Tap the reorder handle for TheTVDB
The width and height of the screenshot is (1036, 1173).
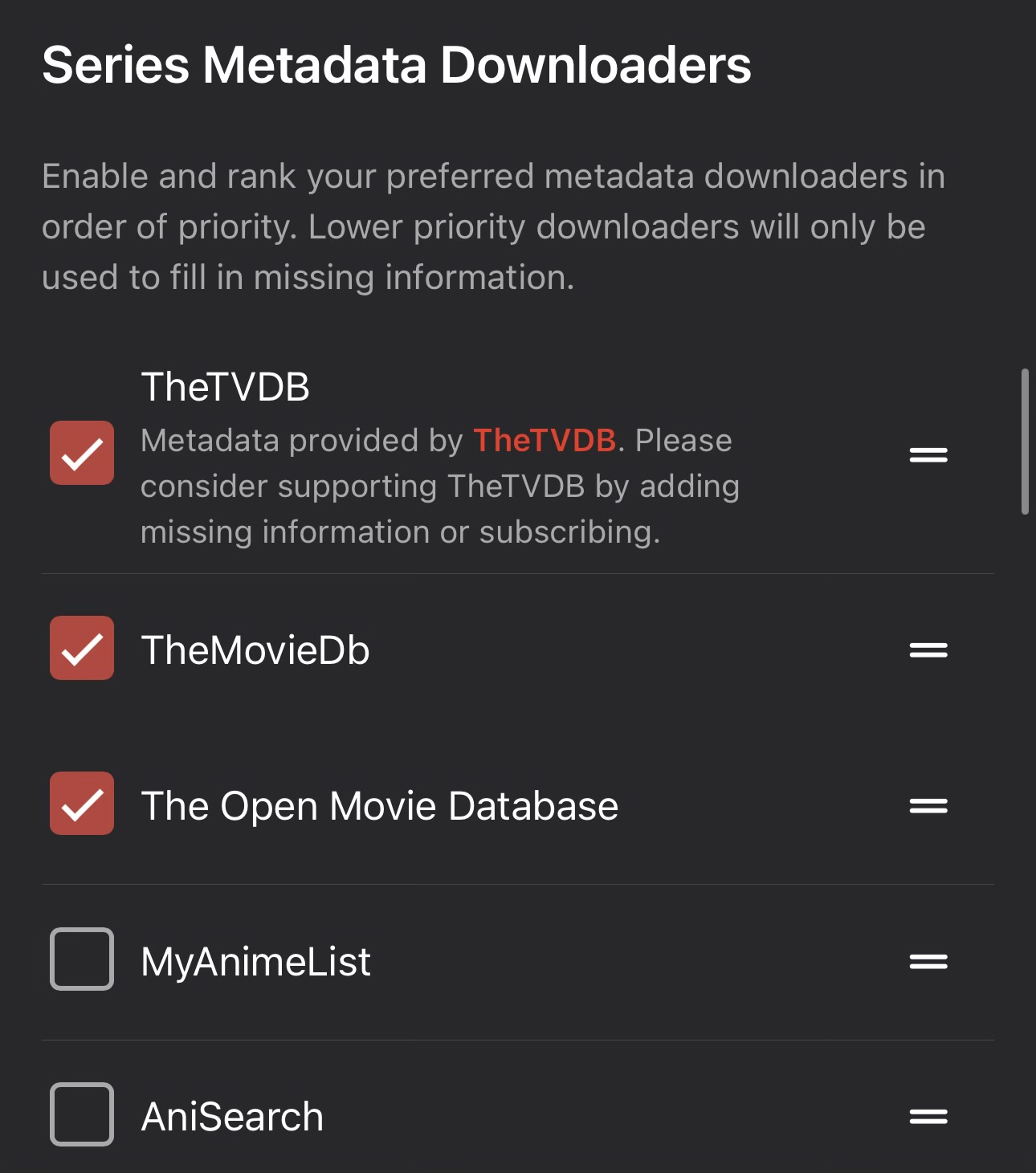pos(928,455)
